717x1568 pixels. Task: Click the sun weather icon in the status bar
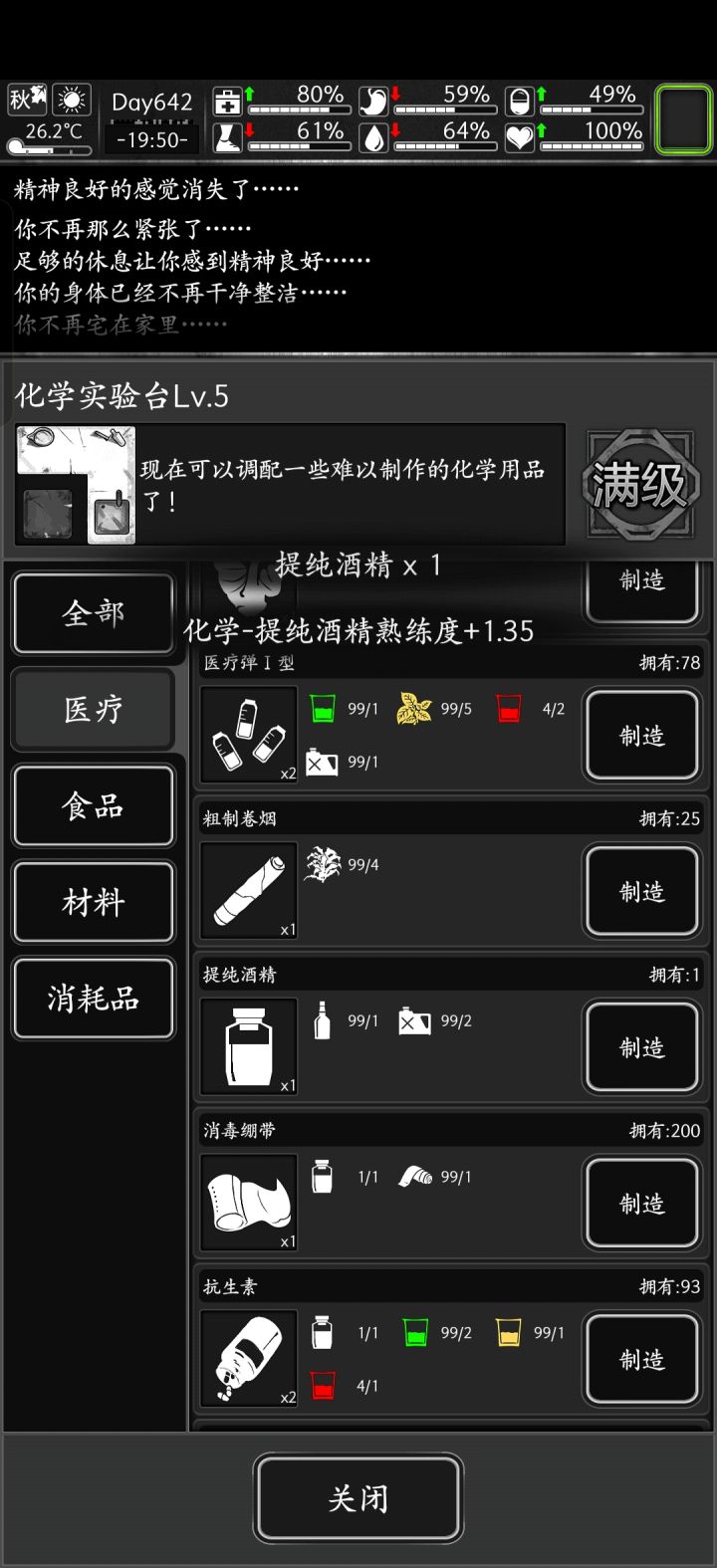click(x=71, y=100)
